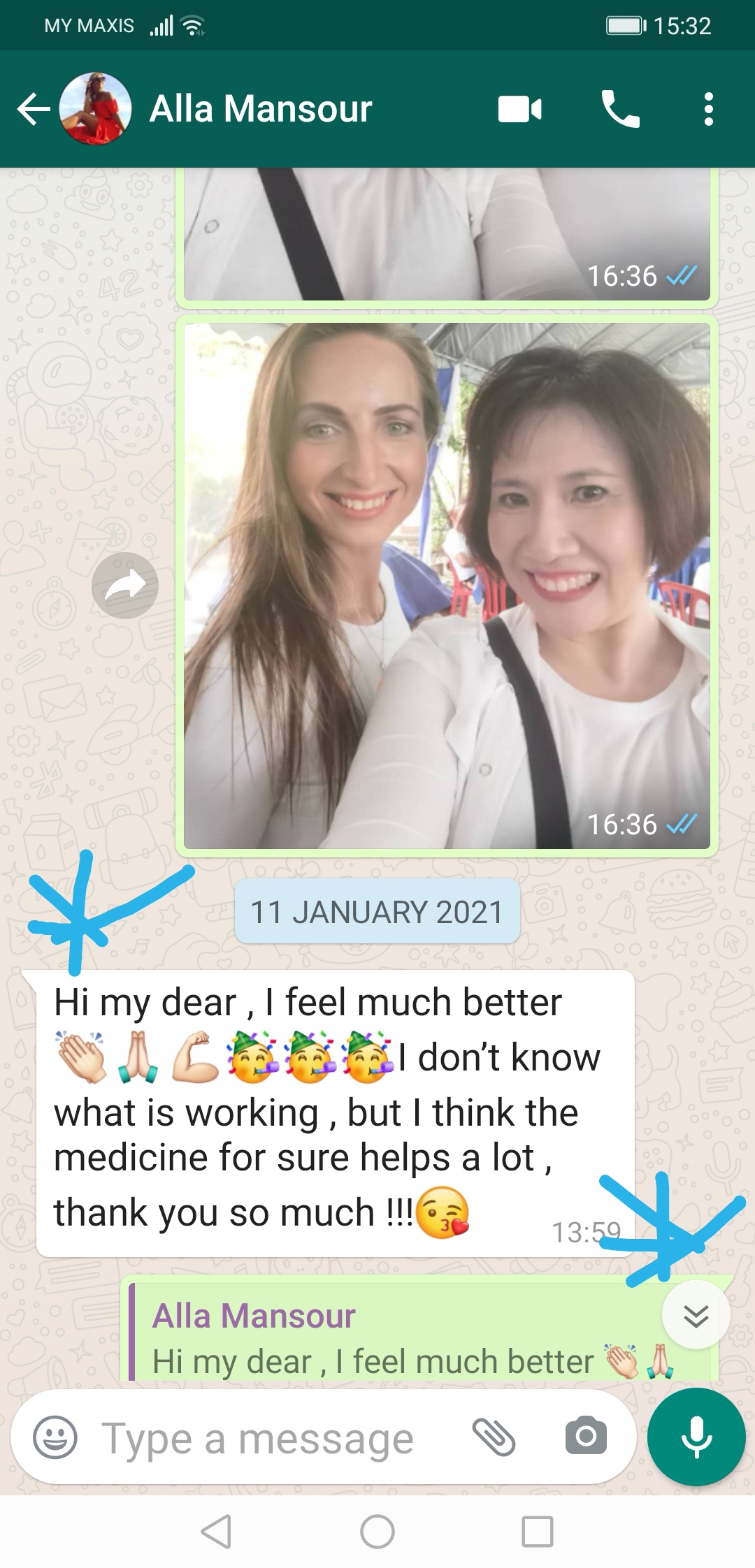
Task: Open the selfie photo of two women
Action: coord(447,586)
